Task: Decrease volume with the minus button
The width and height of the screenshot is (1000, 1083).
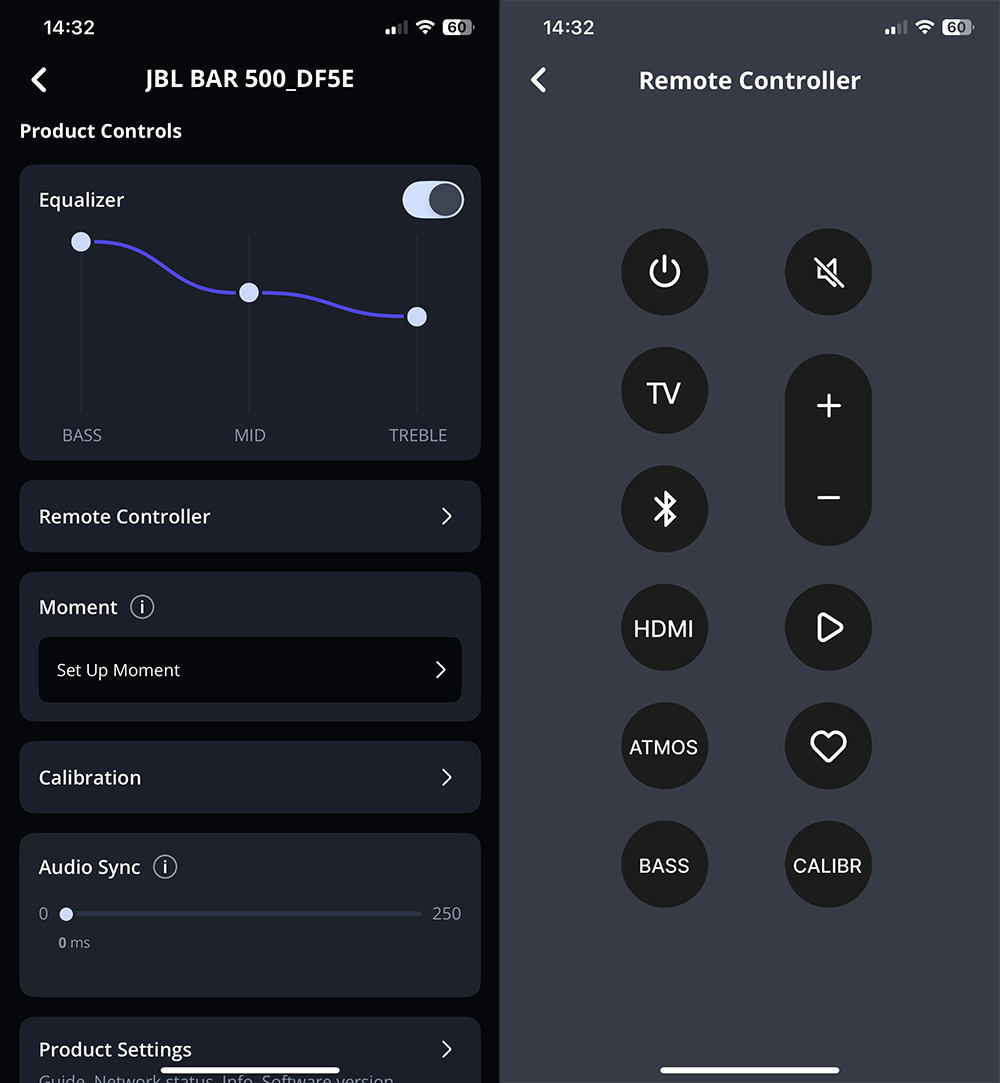Action: 828,497
